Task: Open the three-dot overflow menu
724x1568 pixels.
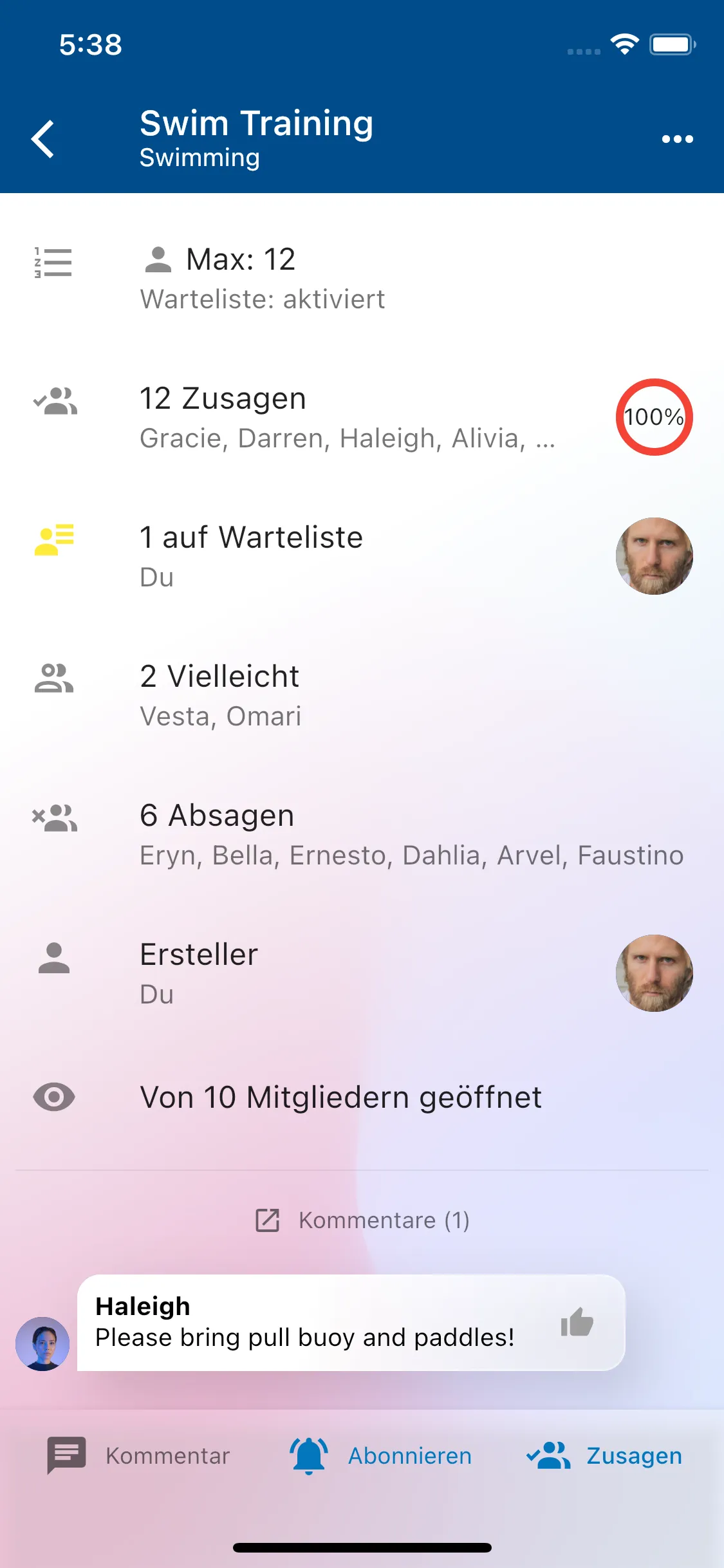Action: pyautogui.click(x=677, y=138)
